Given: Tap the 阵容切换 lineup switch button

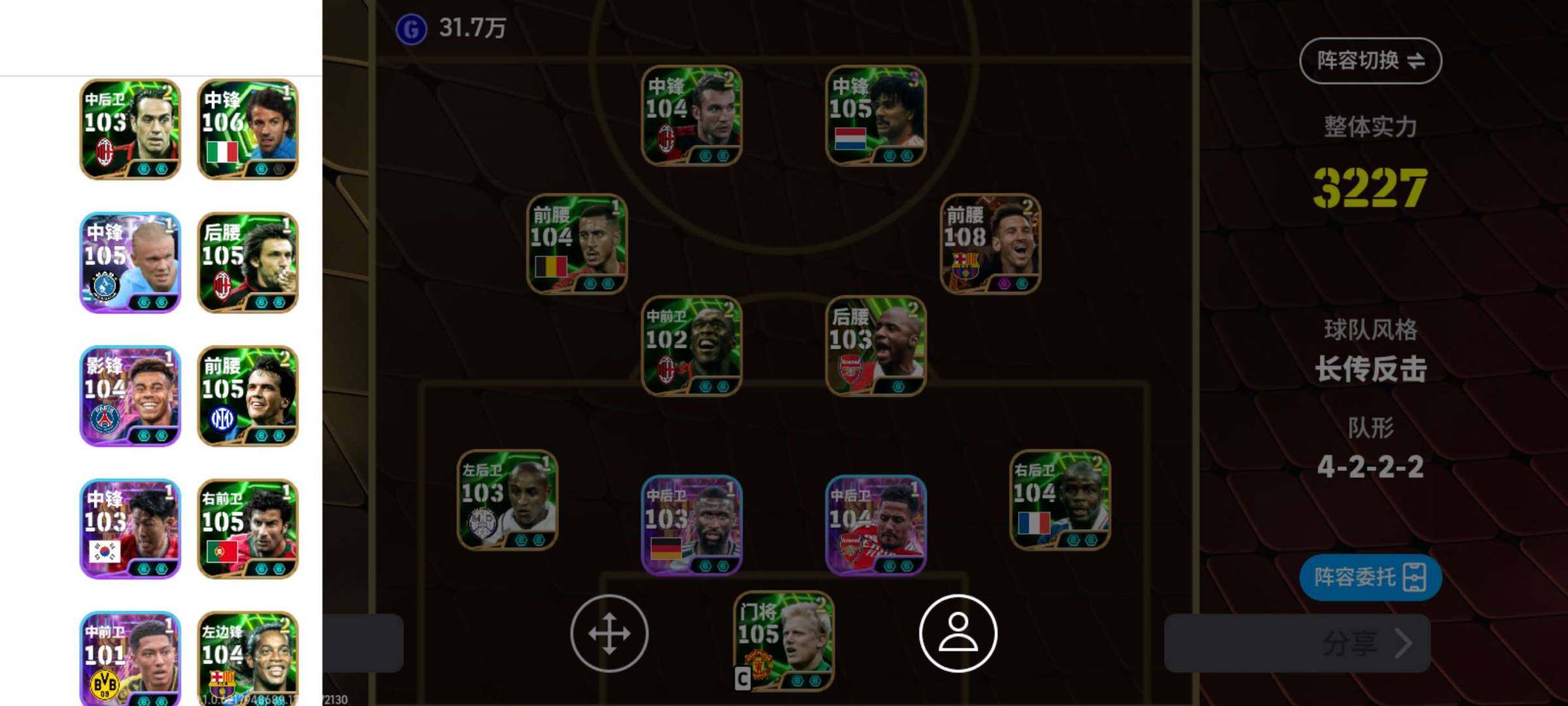Looking at the screenshot, I should tap(1370, 61).
